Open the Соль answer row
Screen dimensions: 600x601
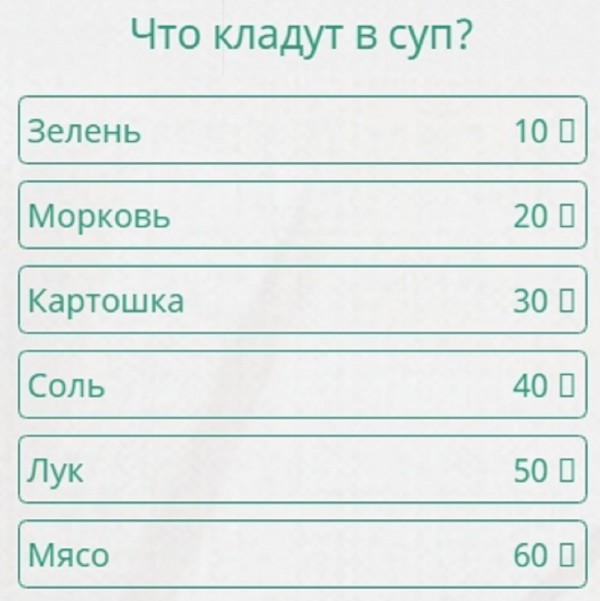[x=300, y=385]
